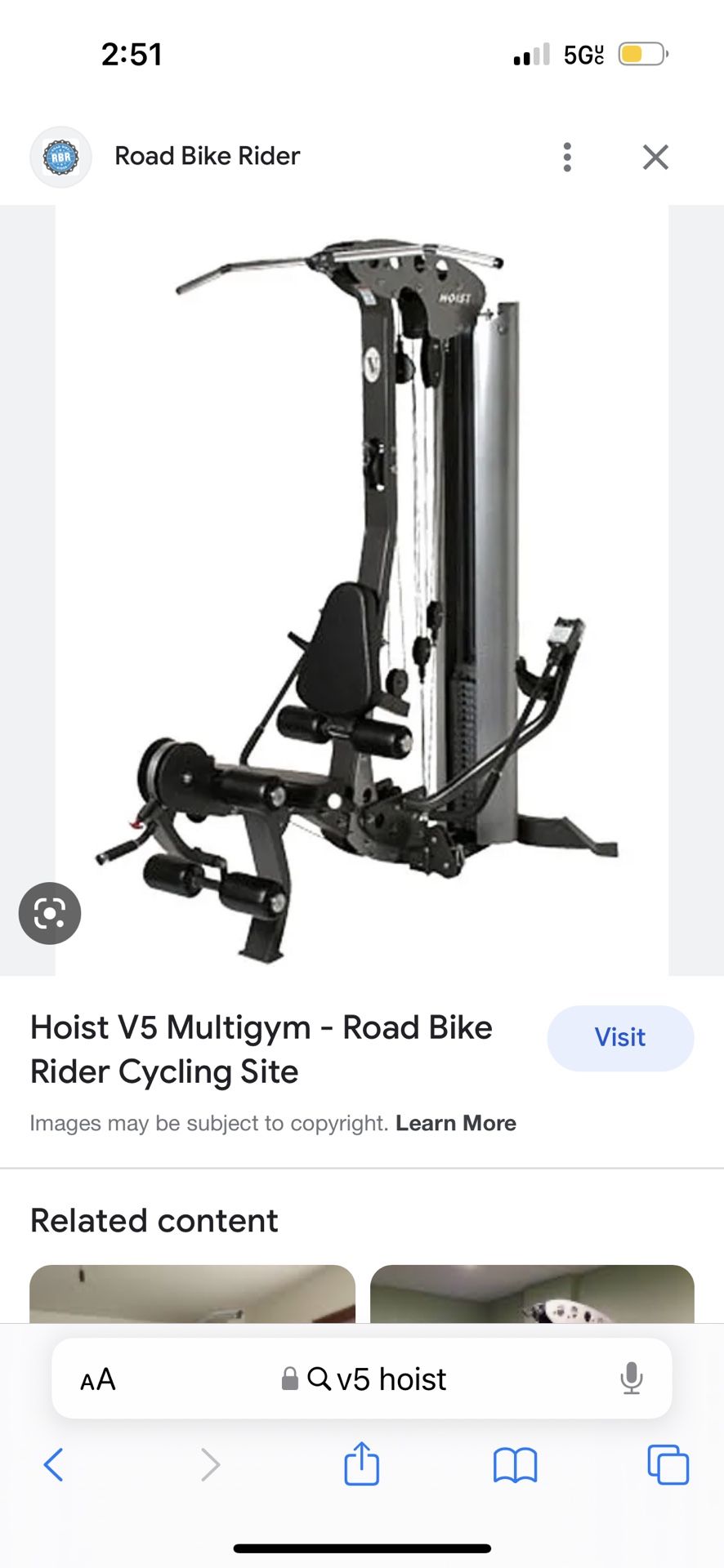Open the Hoist V5 gym image
Image resolution: width=724 pixels, height=1568 pixels.
coord(361,590)
